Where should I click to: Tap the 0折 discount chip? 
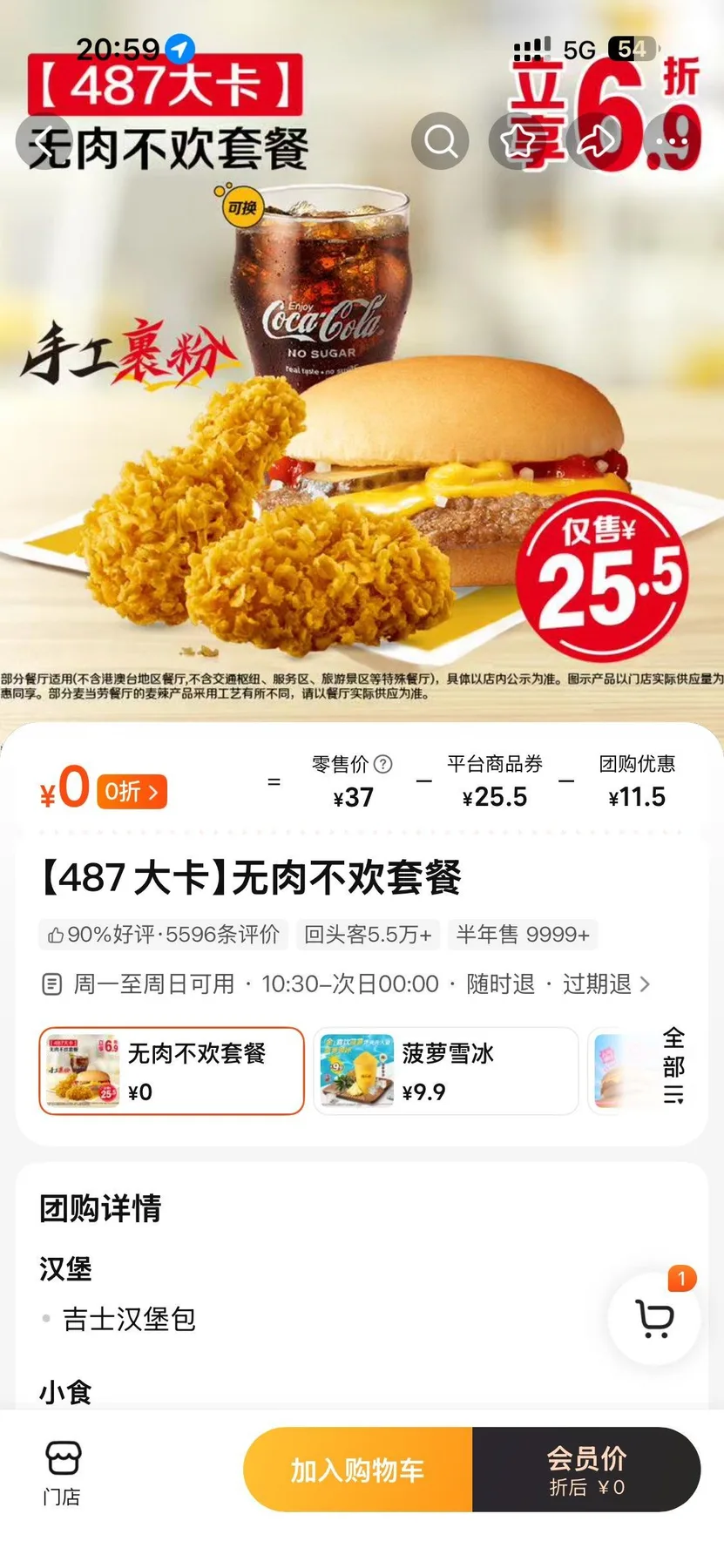[x=132, y=792]
